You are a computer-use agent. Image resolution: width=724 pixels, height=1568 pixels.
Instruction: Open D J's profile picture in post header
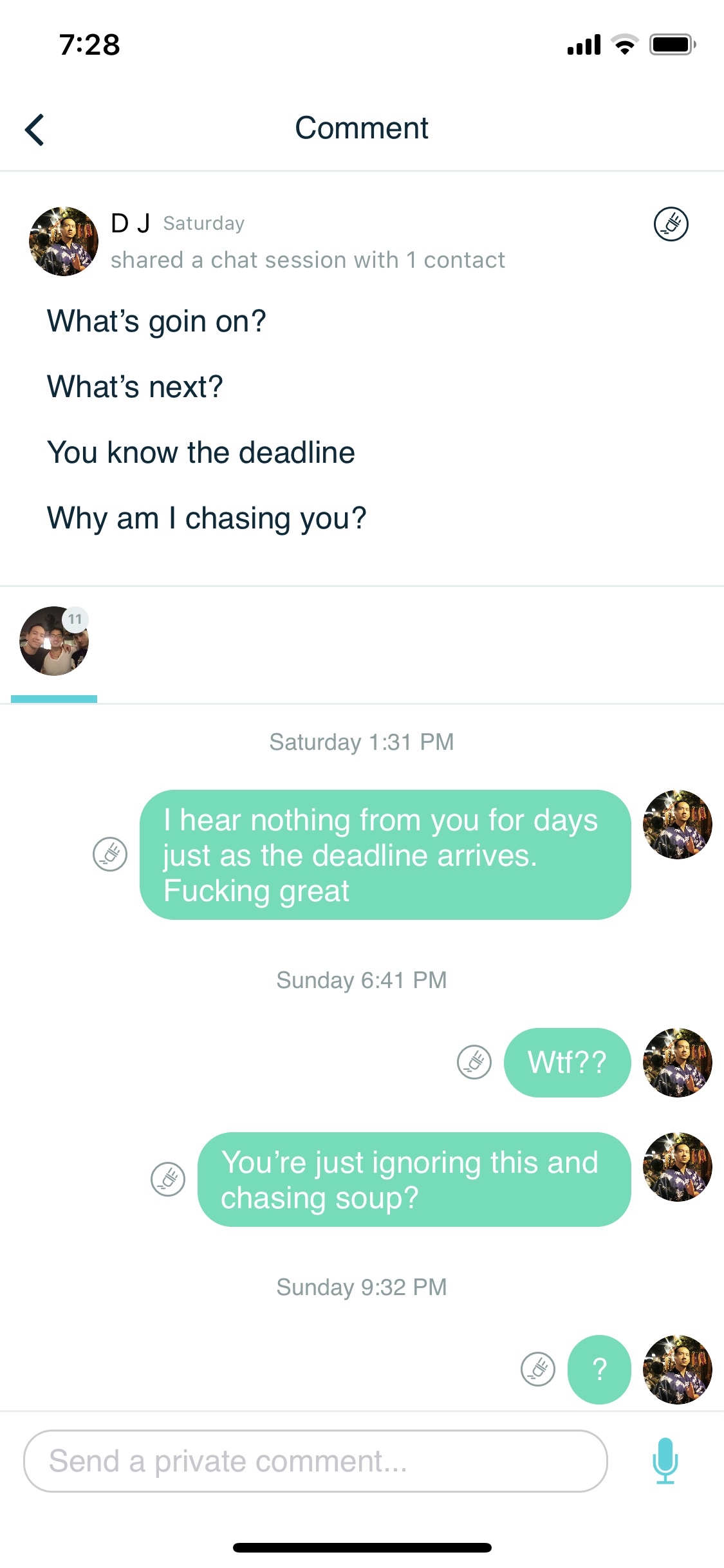click(x=64, y=241)
